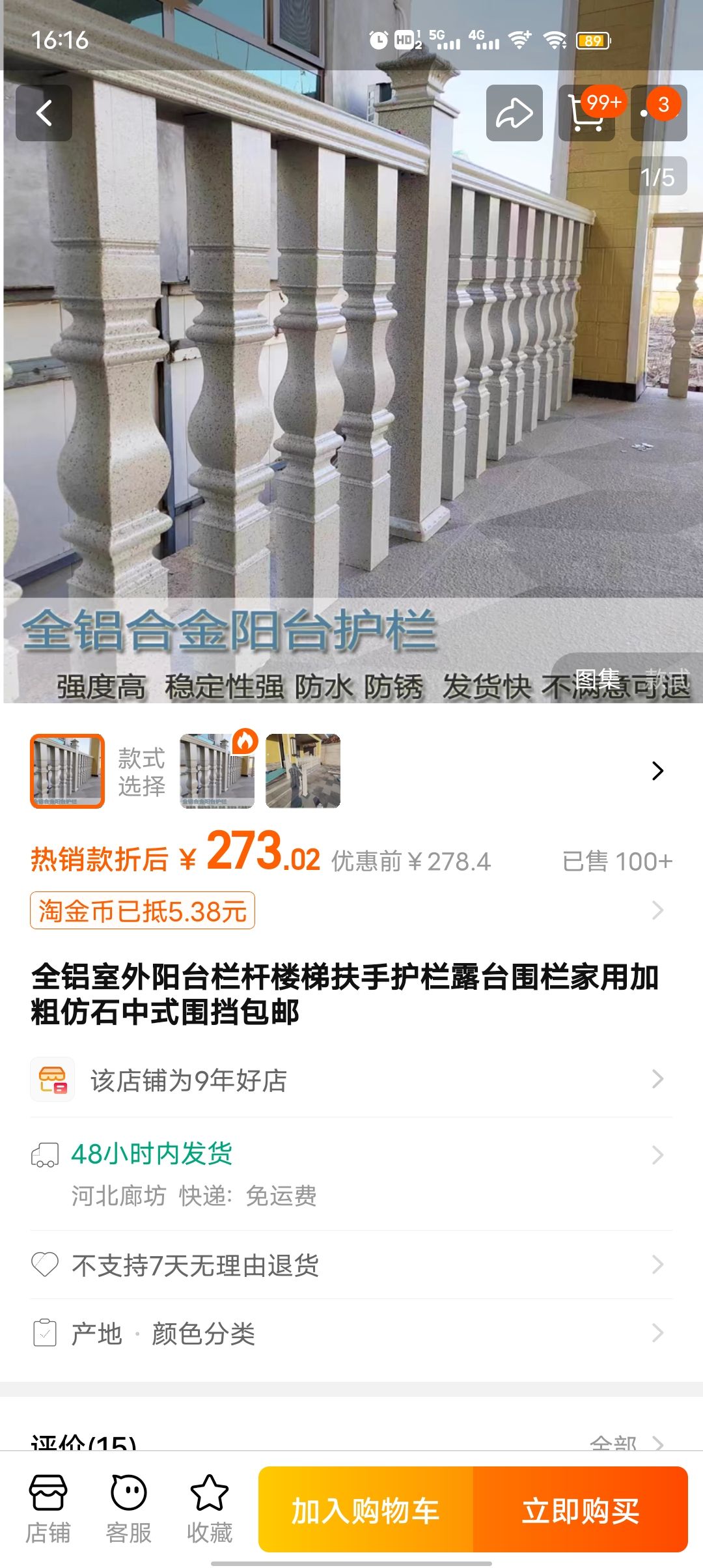Open the shopping cart
Screen dimensions: 703x1568
point(586,113)
